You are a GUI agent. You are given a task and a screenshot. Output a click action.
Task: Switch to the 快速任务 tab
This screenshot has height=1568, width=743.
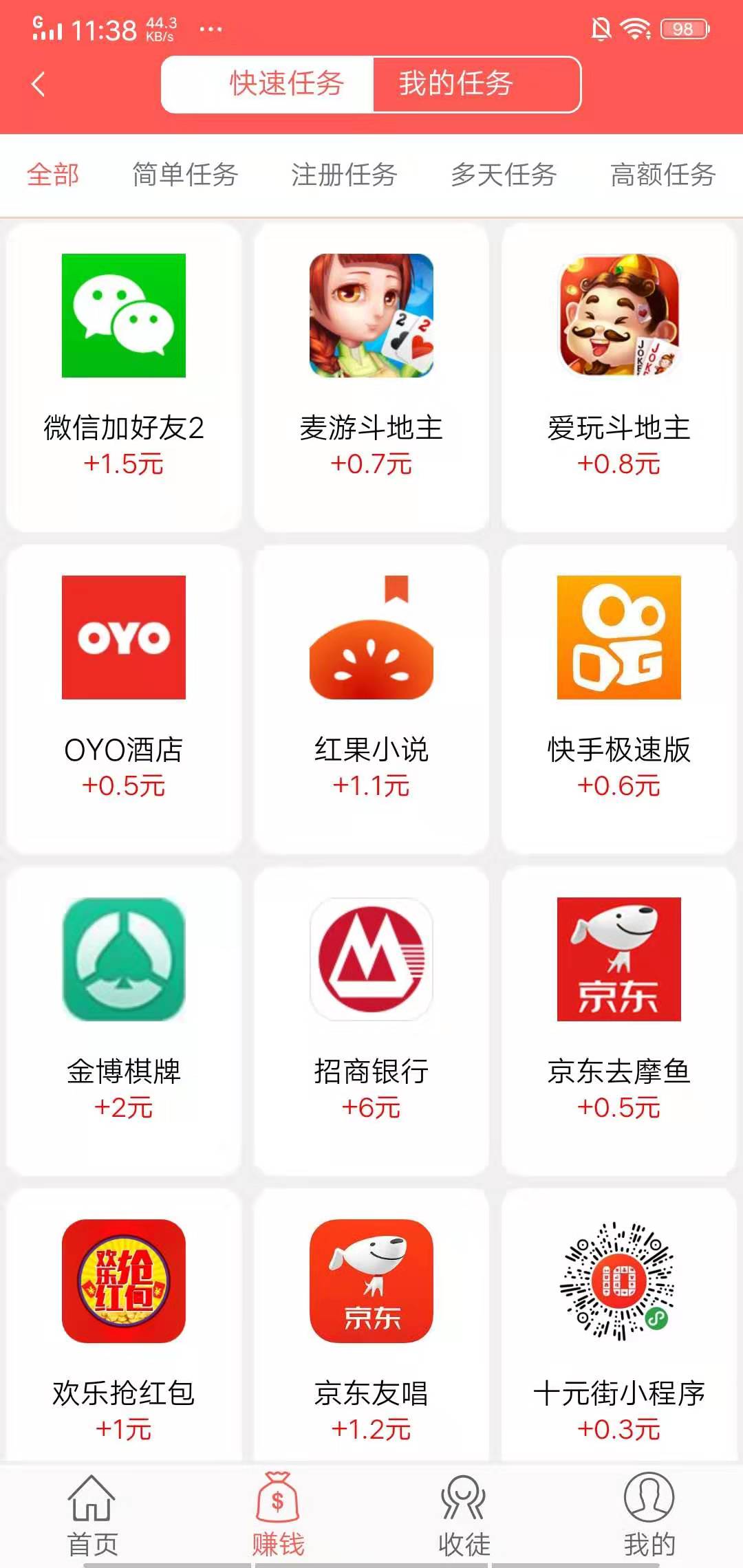click(x=286, y=84)
